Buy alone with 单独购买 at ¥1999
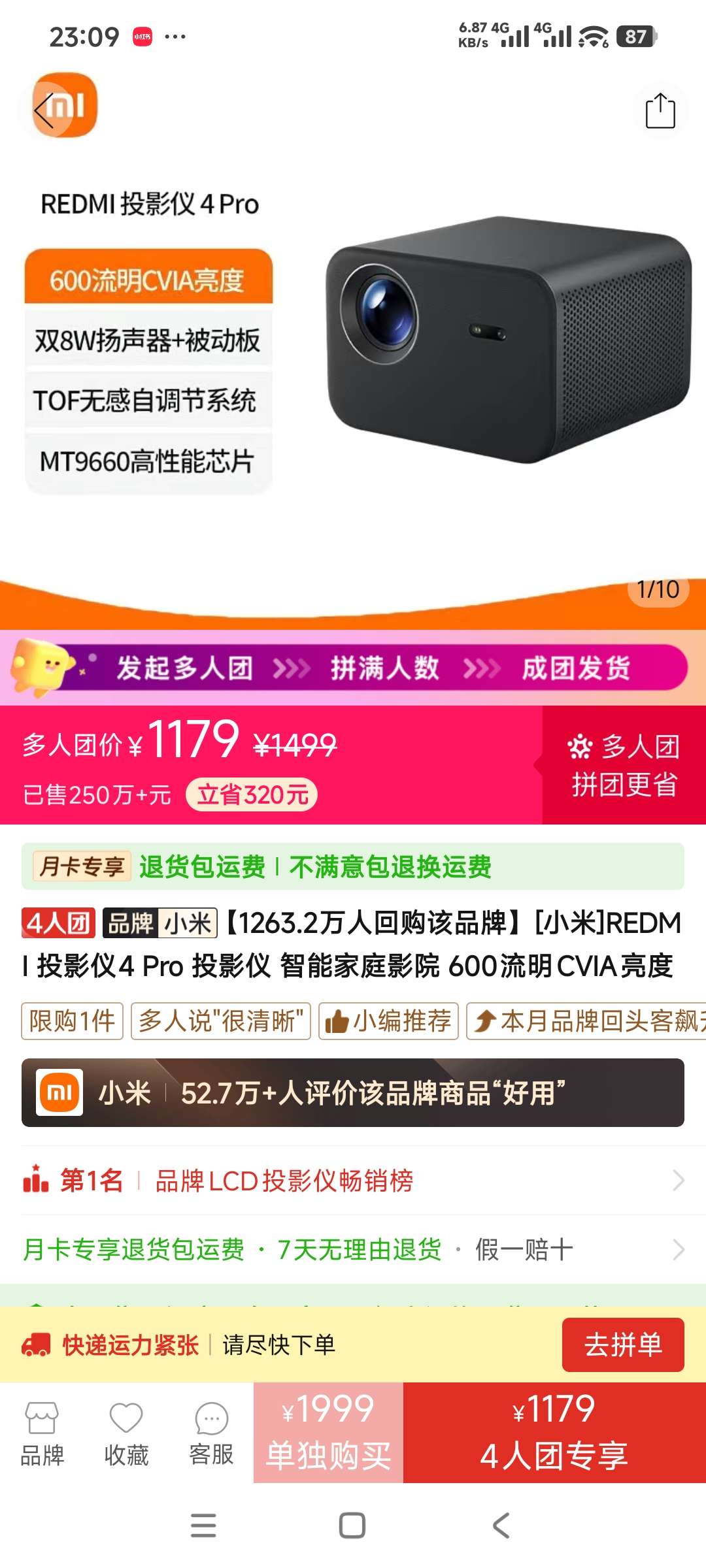 pos(328,1432)
